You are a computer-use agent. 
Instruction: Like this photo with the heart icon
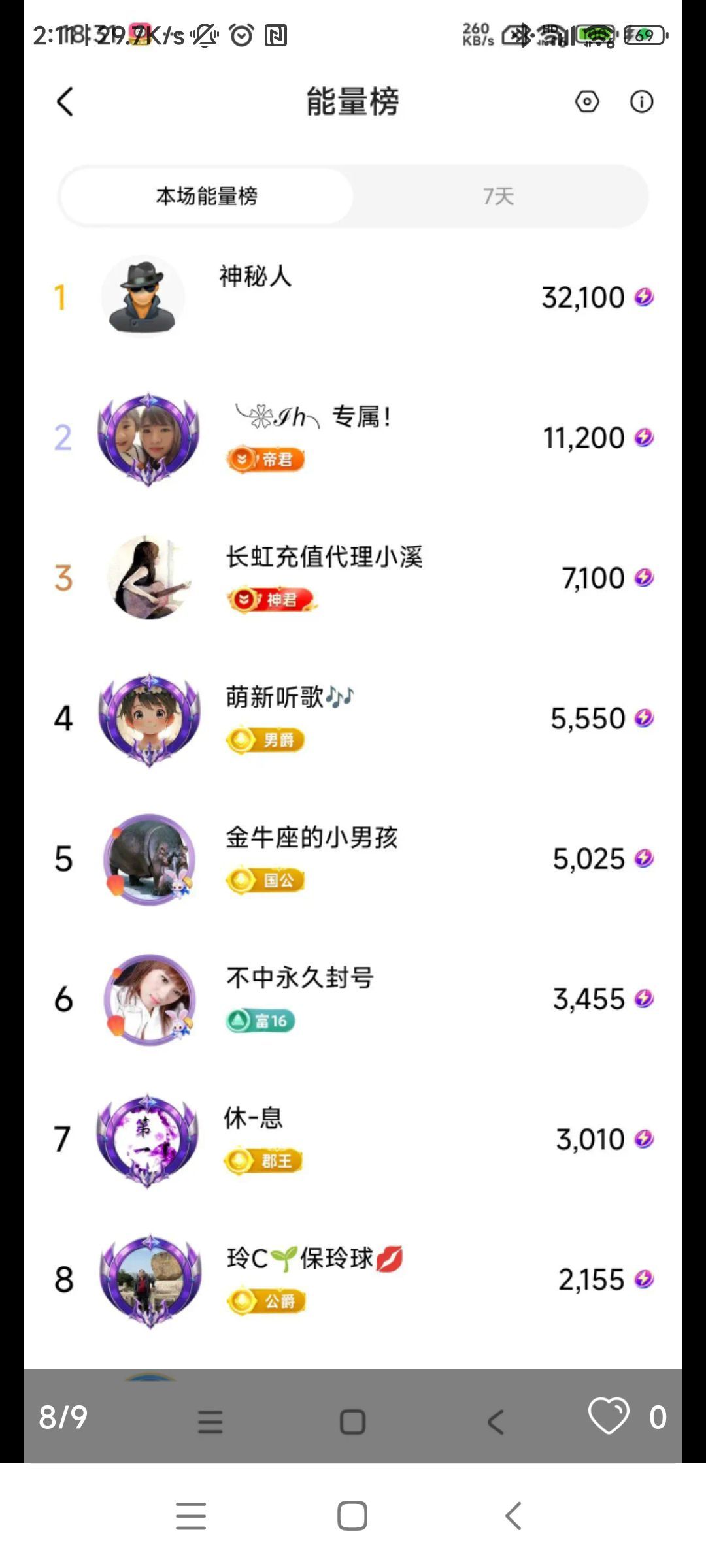point(609,1416)
